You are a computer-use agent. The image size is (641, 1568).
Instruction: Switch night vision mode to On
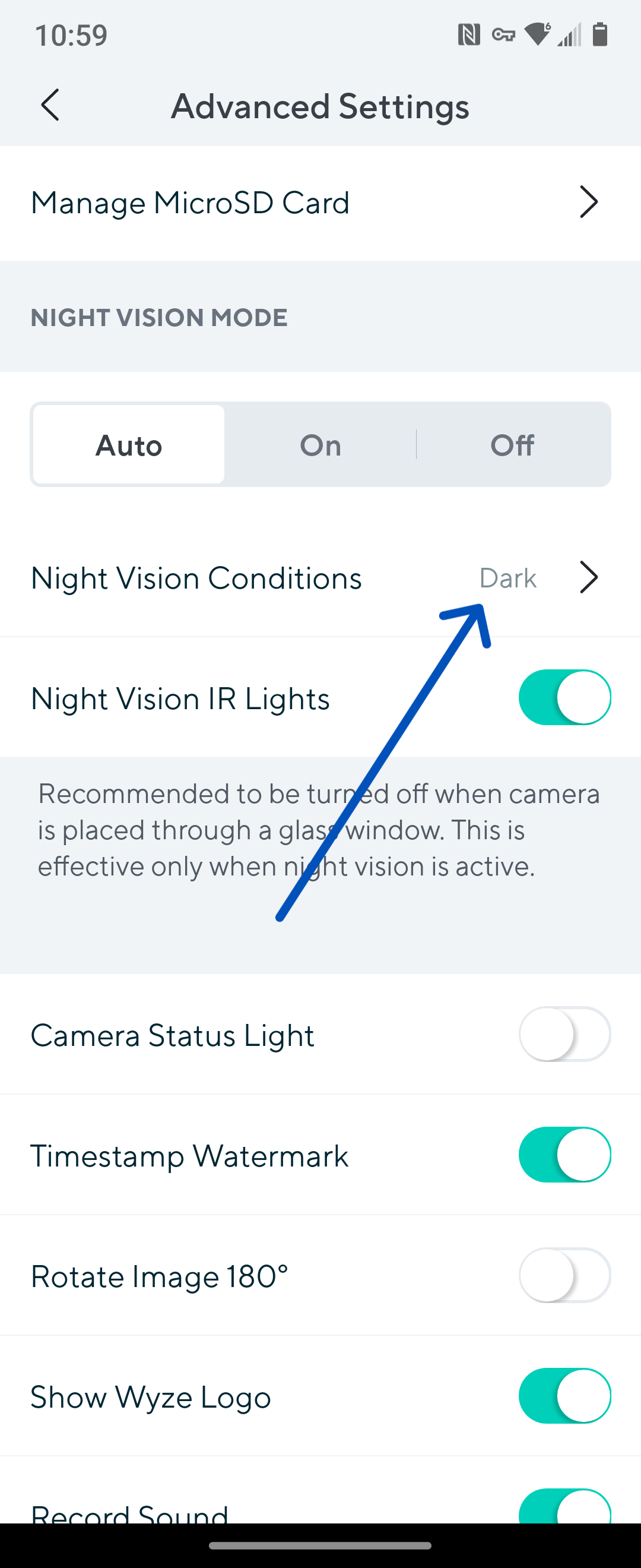tap(320, 445)
